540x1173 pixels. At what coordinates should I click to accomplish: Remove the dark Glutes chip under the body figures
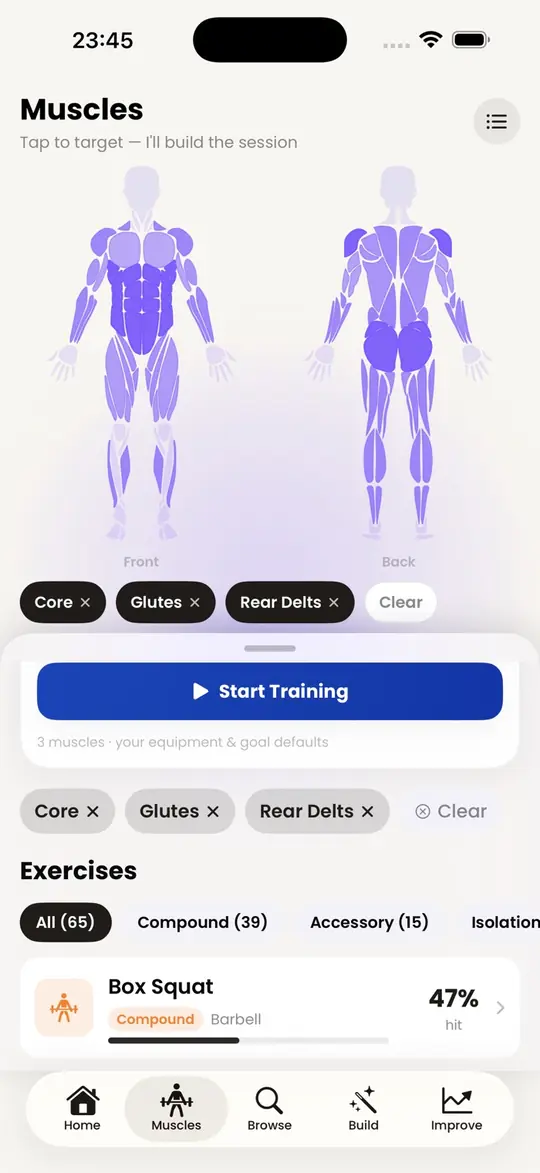pos(165,602)
